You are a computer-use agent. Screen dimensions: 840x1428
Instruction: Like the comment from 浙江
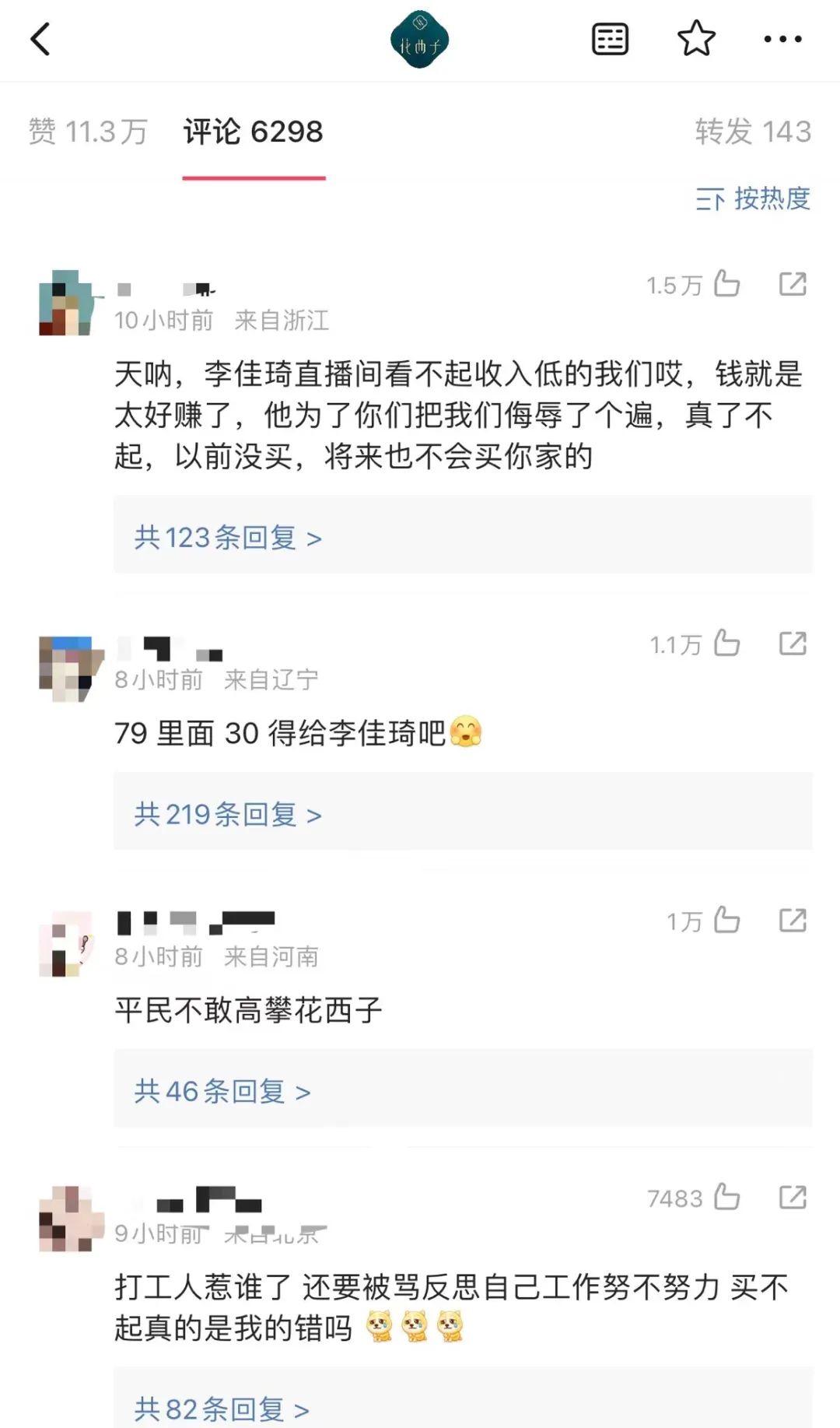726,284
